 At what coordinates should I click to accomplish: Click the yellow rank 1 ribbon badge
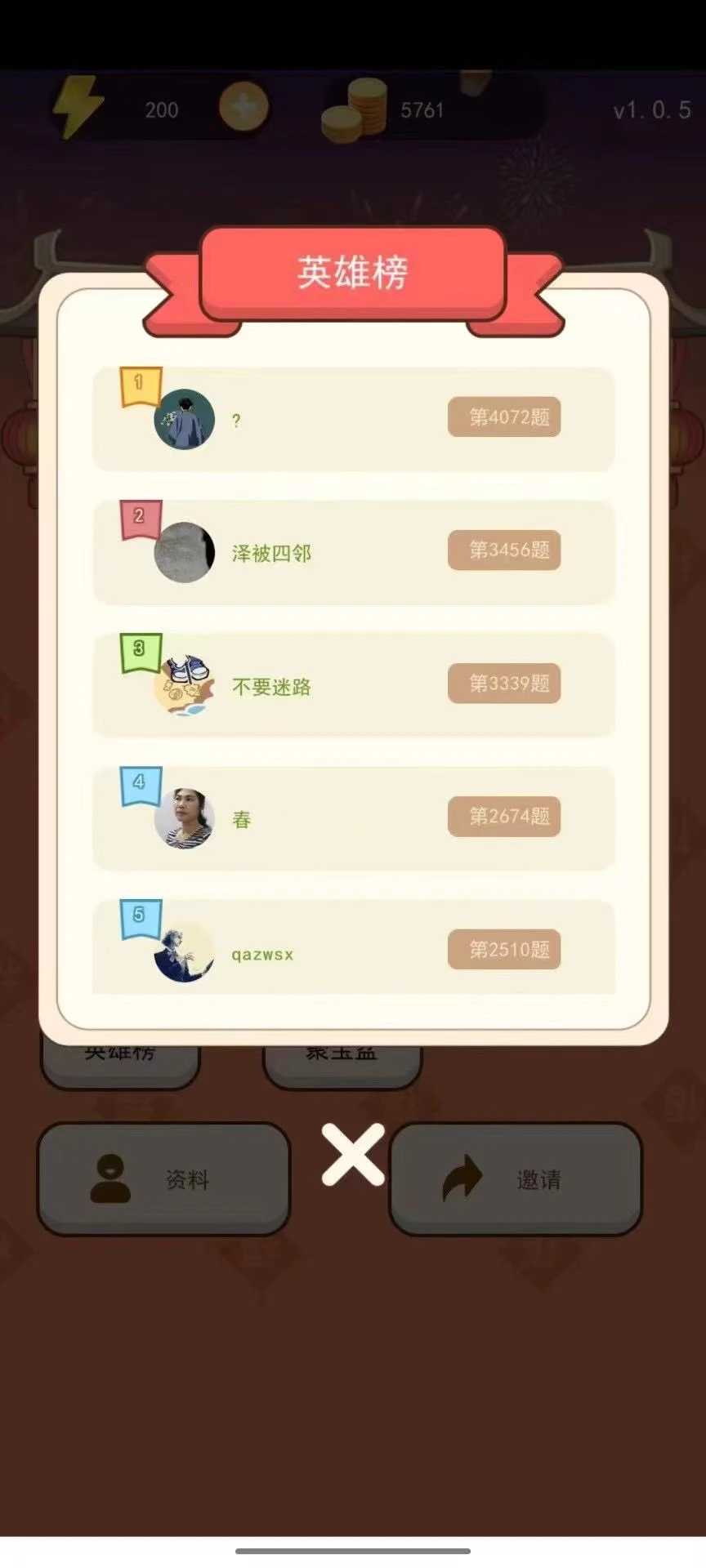139,384
